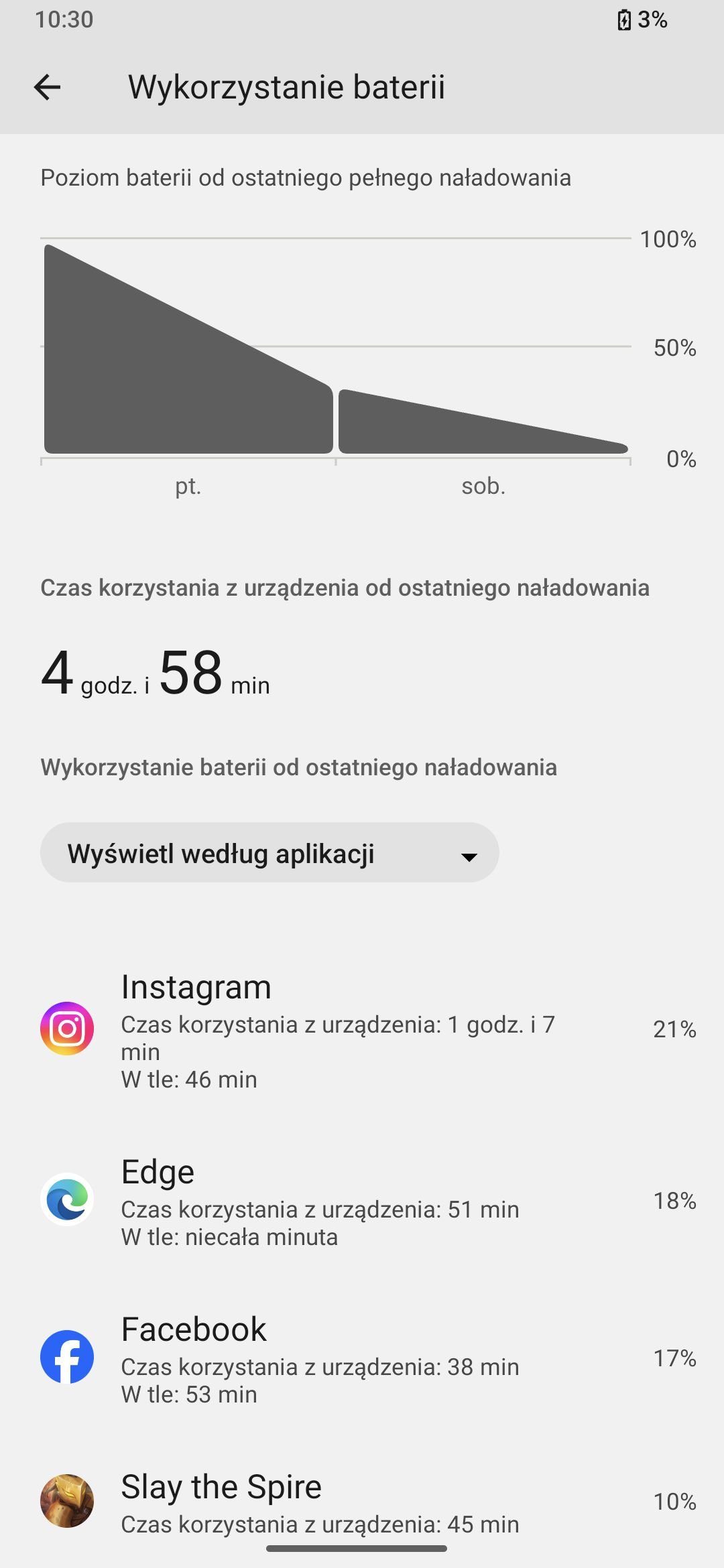Open Slay the Spire battery usage
This screenshot has height=1568, width=724.
coord(362,1502)
